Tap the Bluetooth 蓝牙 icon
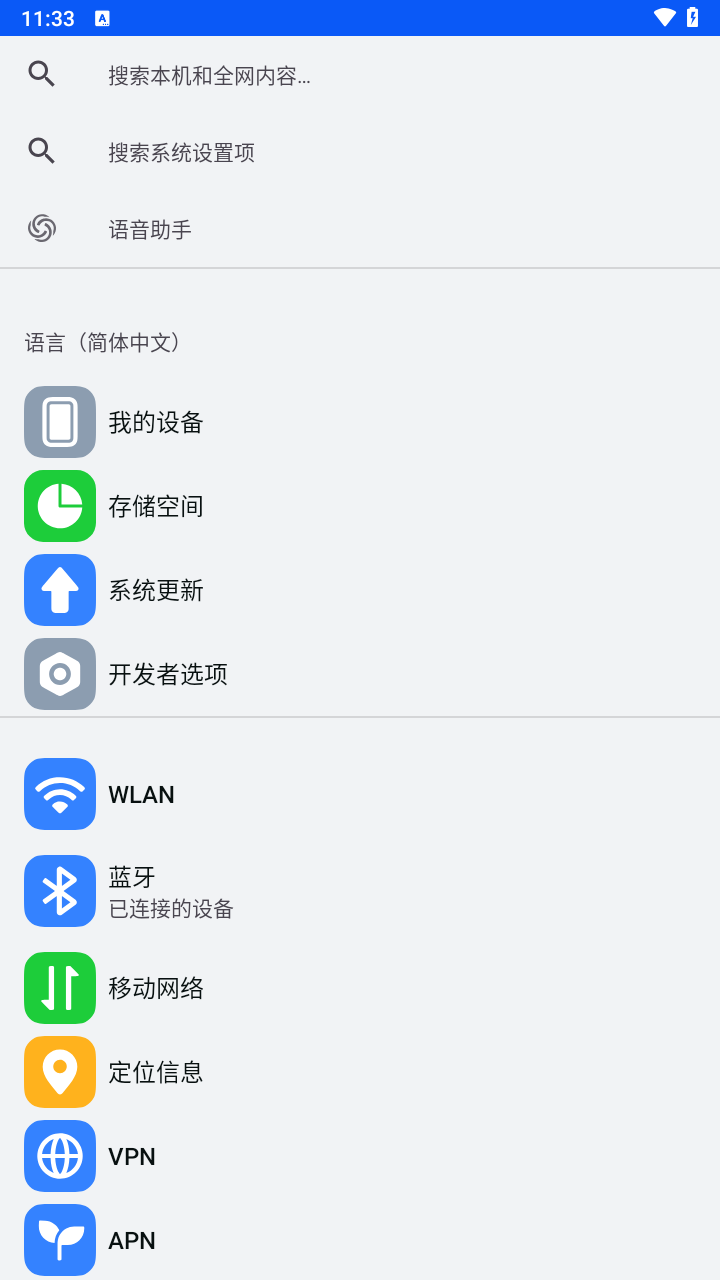This screenshot has height=1280, width=720. tap(60, 890)
